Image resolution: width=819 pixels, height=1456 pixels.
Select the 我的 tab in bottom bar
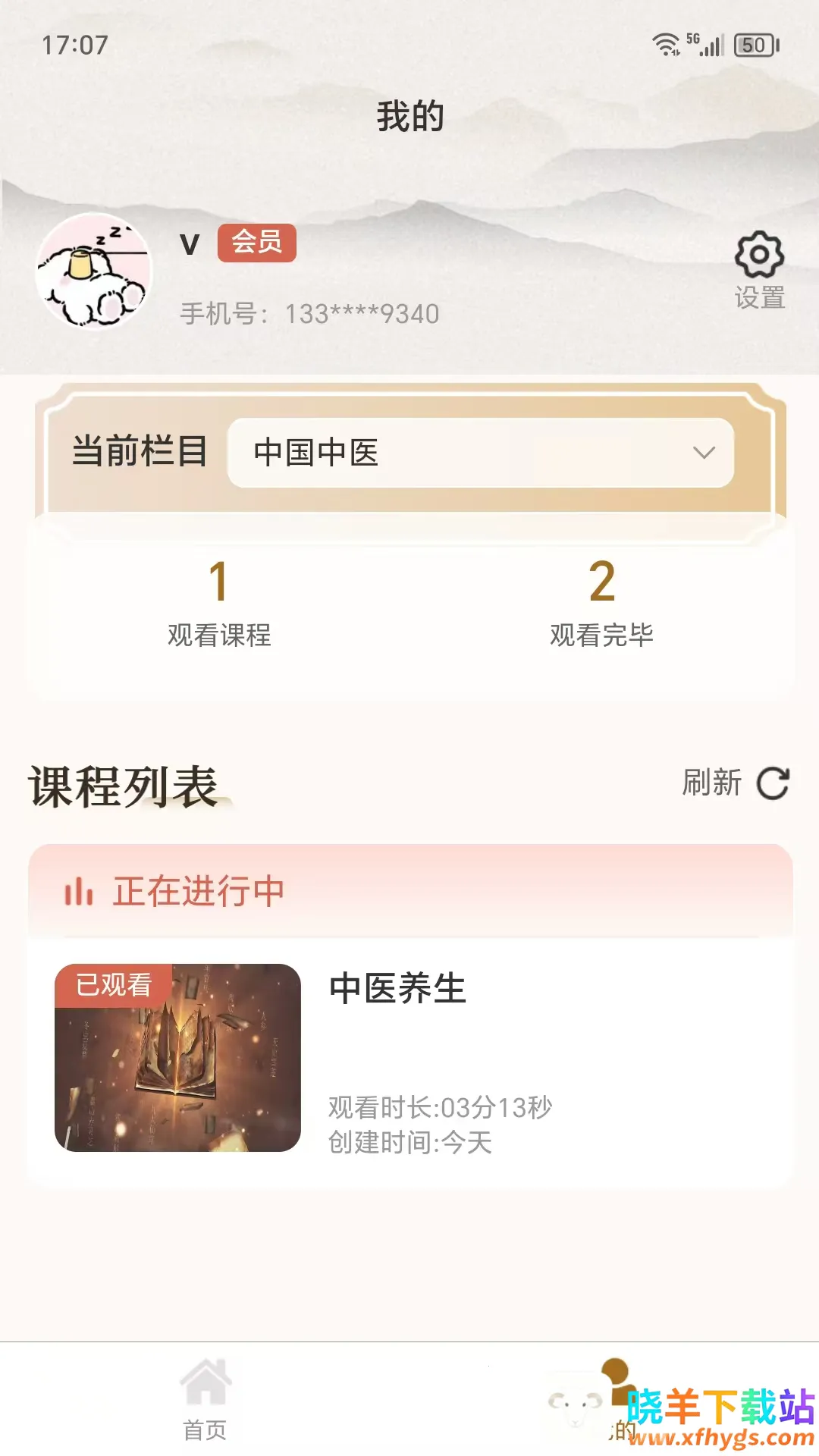click(x=614, y=1400)
